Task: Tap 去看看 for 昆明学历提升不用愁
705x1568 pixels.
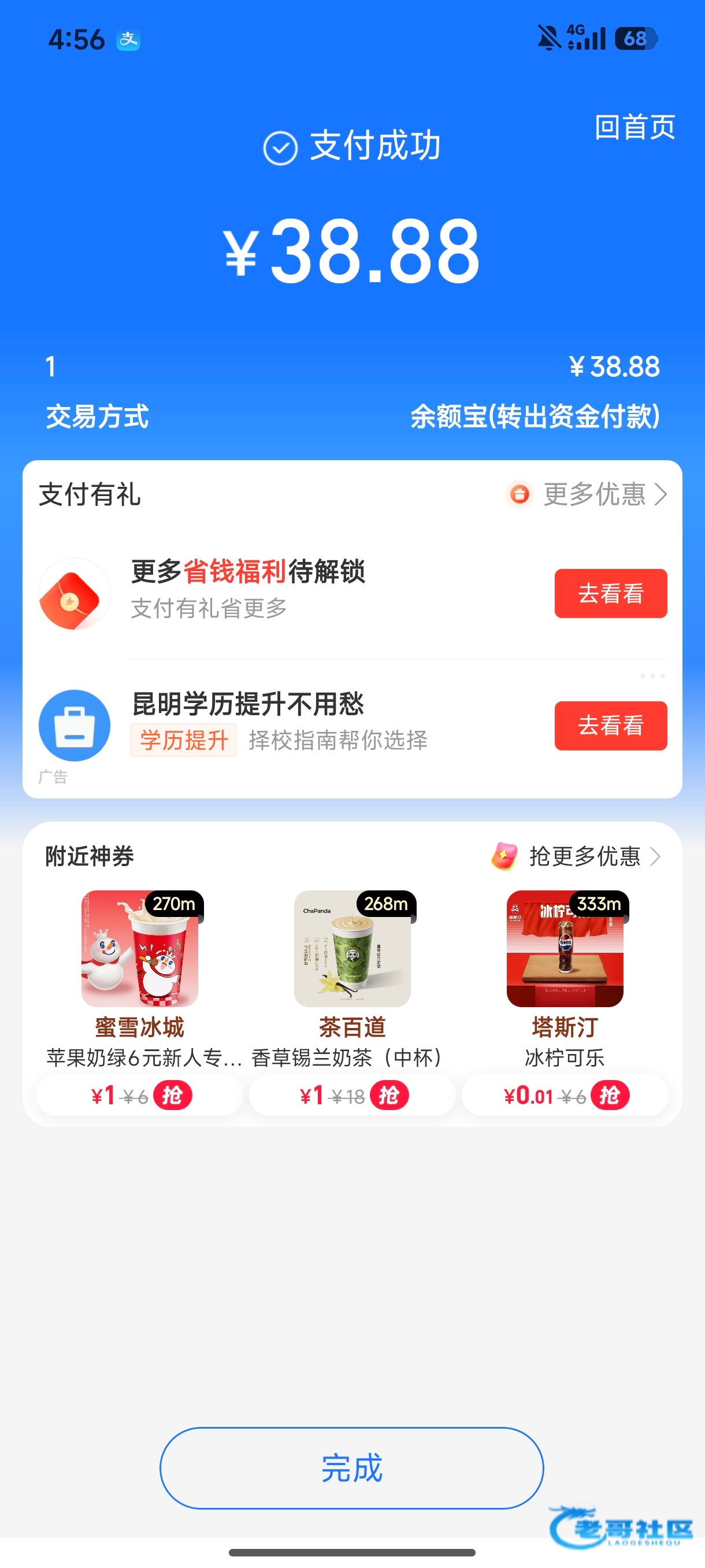Action: (x=610, y=726)
